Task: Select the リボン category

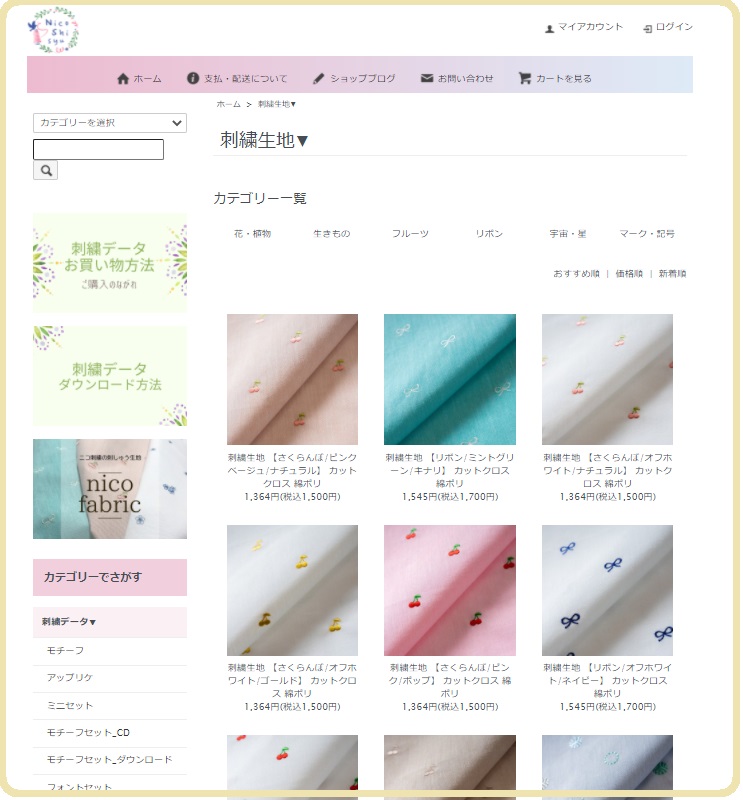Action: tap(489, 233)
